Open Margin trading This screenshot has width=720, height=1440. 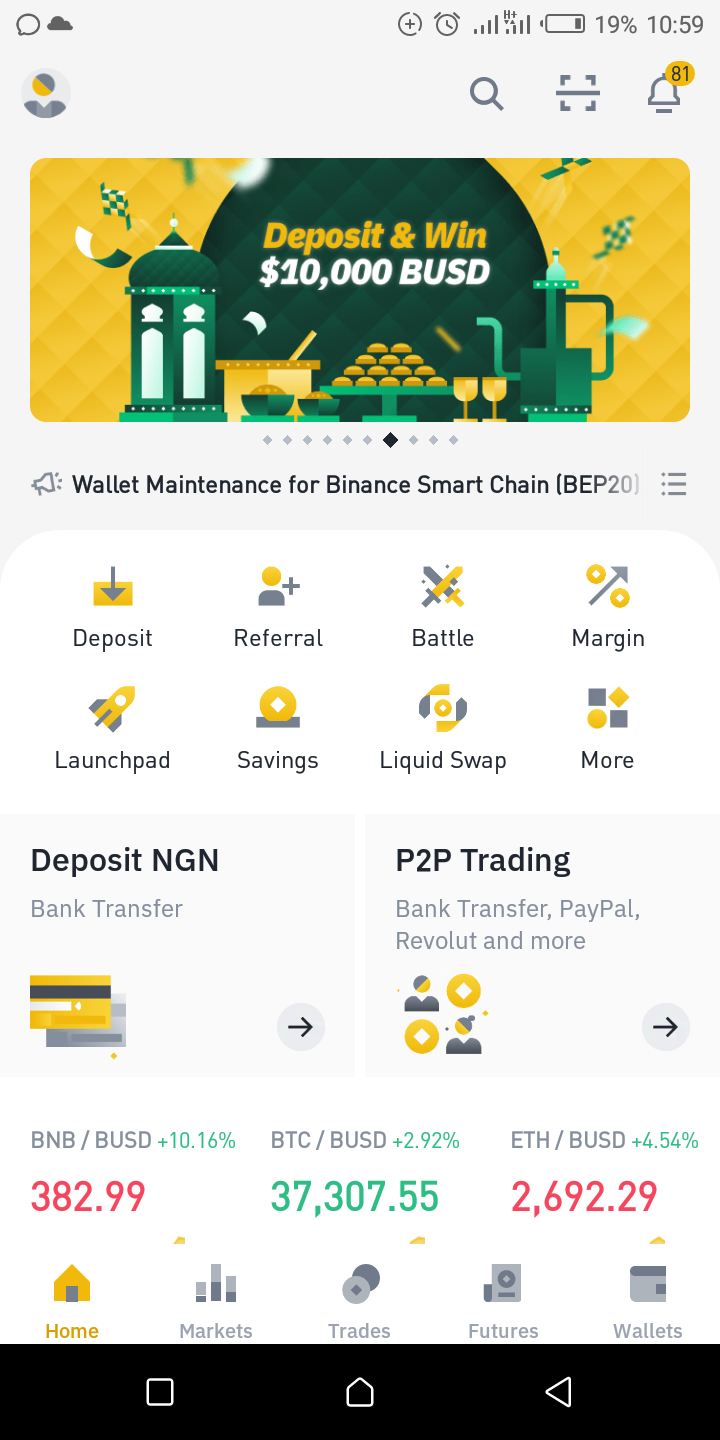tap(608, 606)
